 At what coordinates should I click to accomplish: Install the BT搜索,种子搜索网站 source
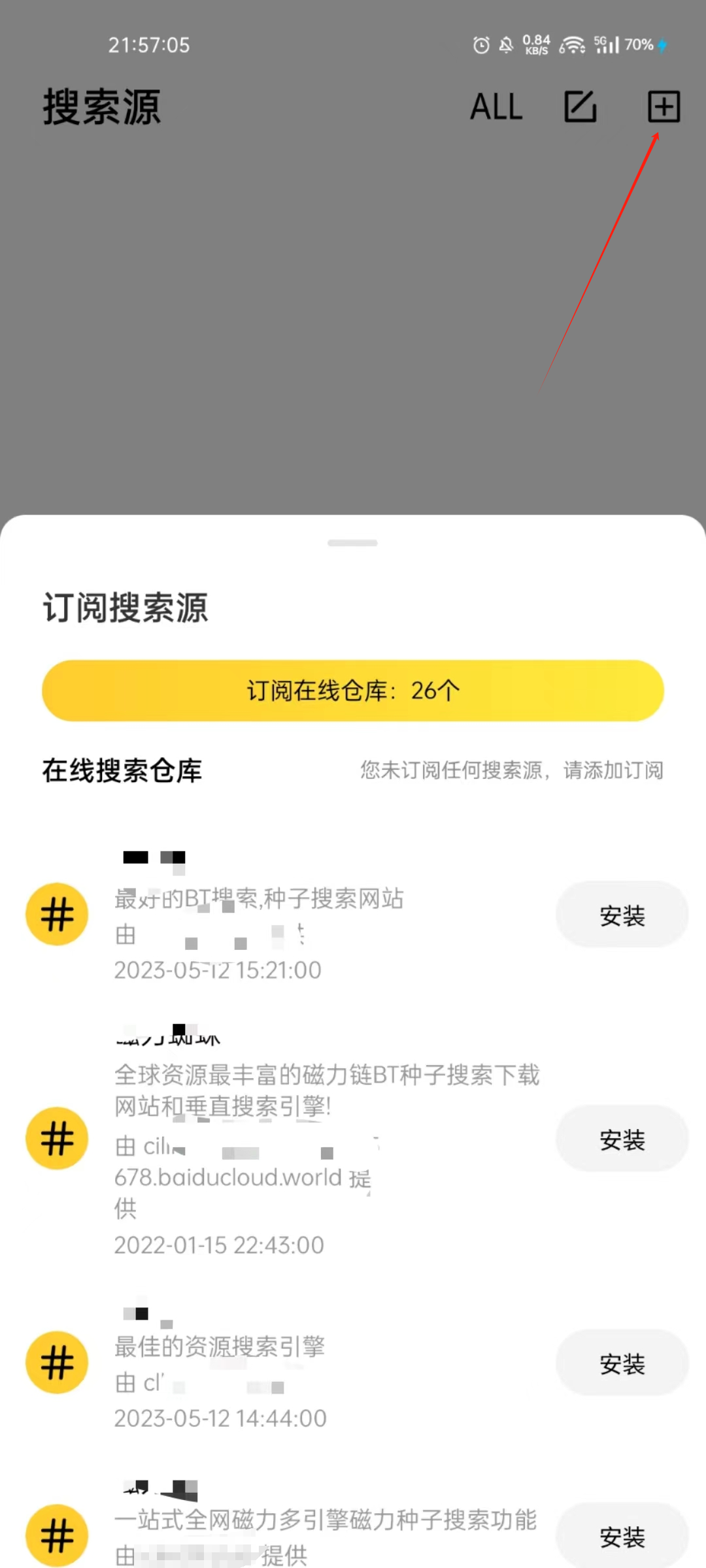pyautogui.click(x=622, y=915)
